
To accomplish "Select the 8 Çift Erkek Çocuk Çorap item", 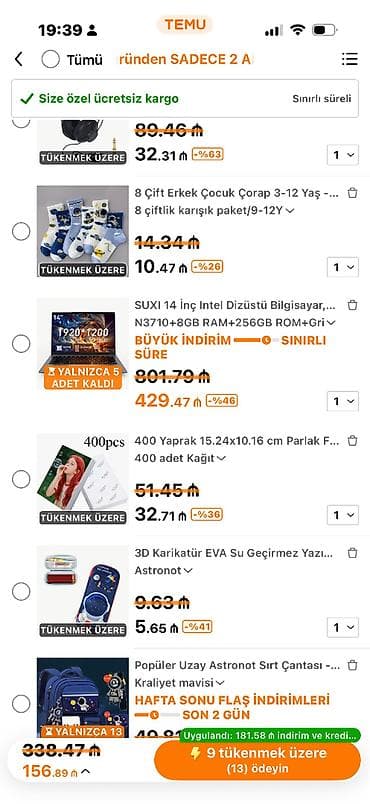I will (21, 232).
